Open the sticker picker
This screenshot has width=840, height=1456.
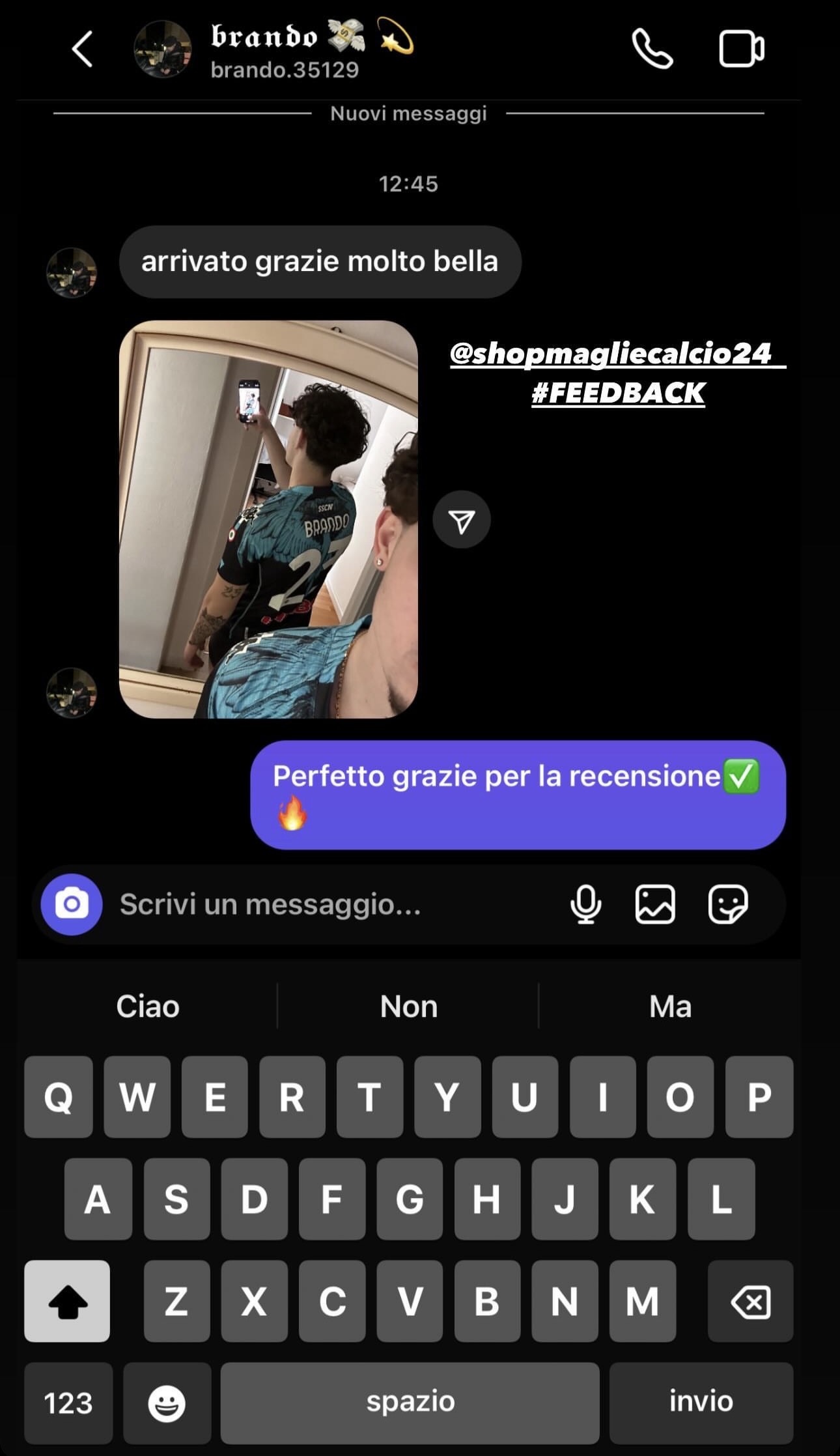coord(727,904)
